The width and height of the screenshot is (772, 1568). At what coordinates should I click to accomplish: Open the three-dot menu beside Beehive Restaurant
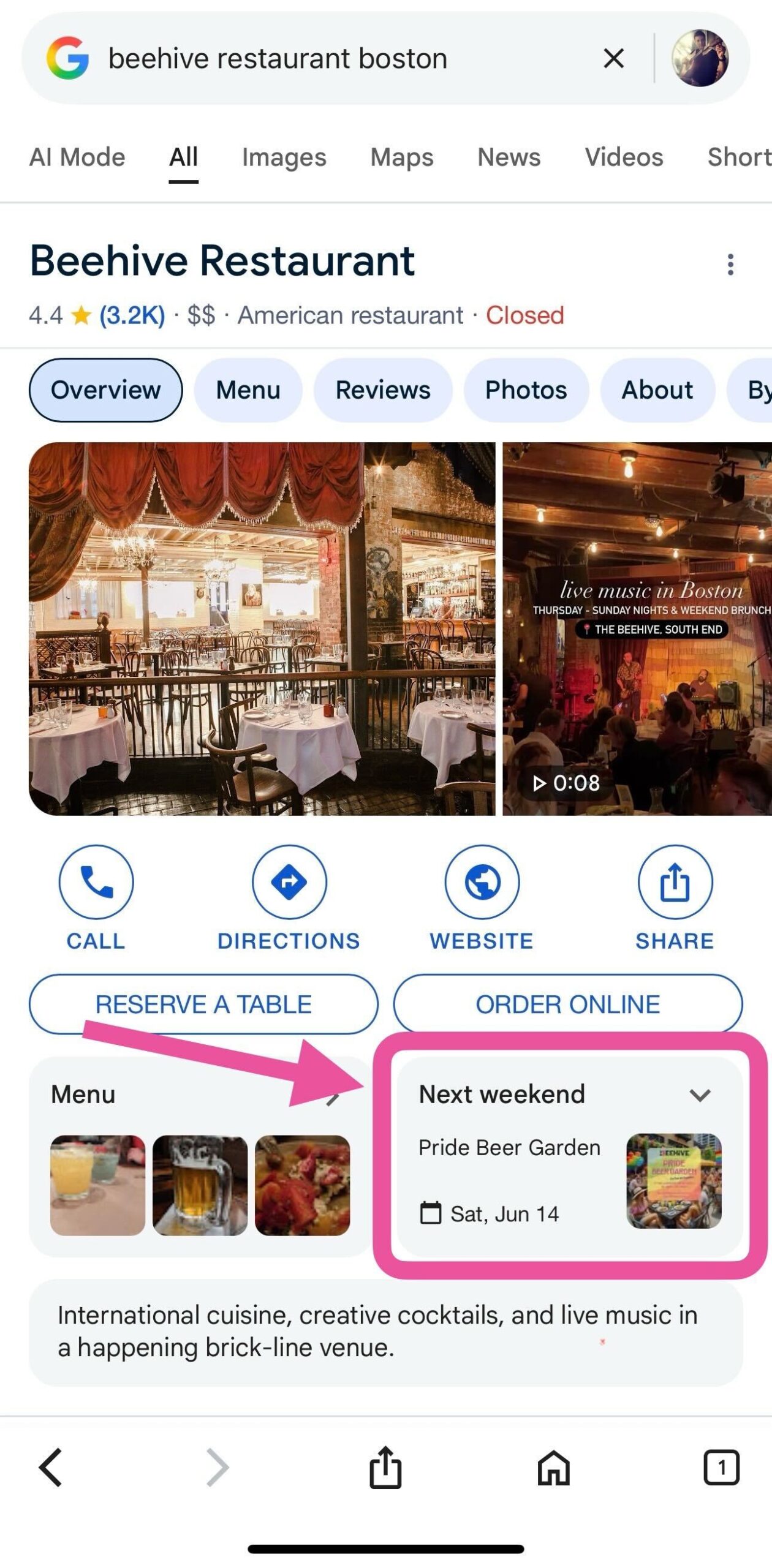point(730,264)
